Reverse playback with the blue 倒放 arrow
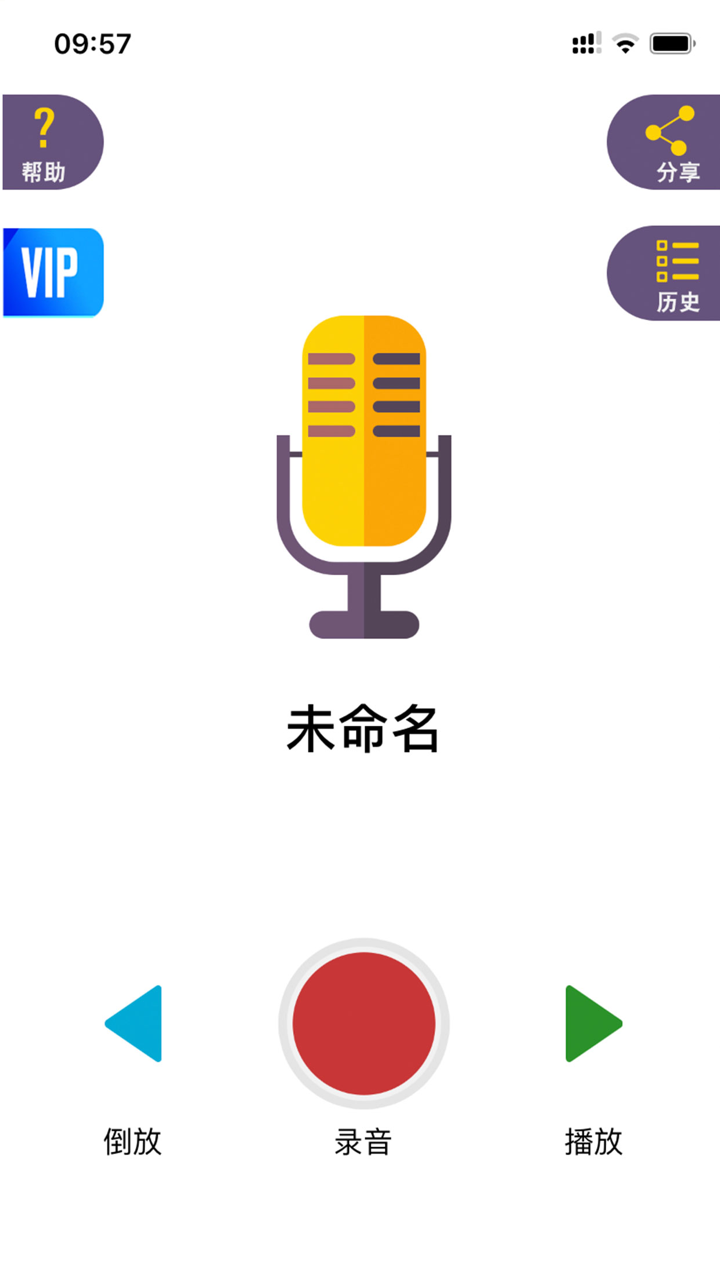This screenshot has width=720, height=1280. (x=135, y=1024)
